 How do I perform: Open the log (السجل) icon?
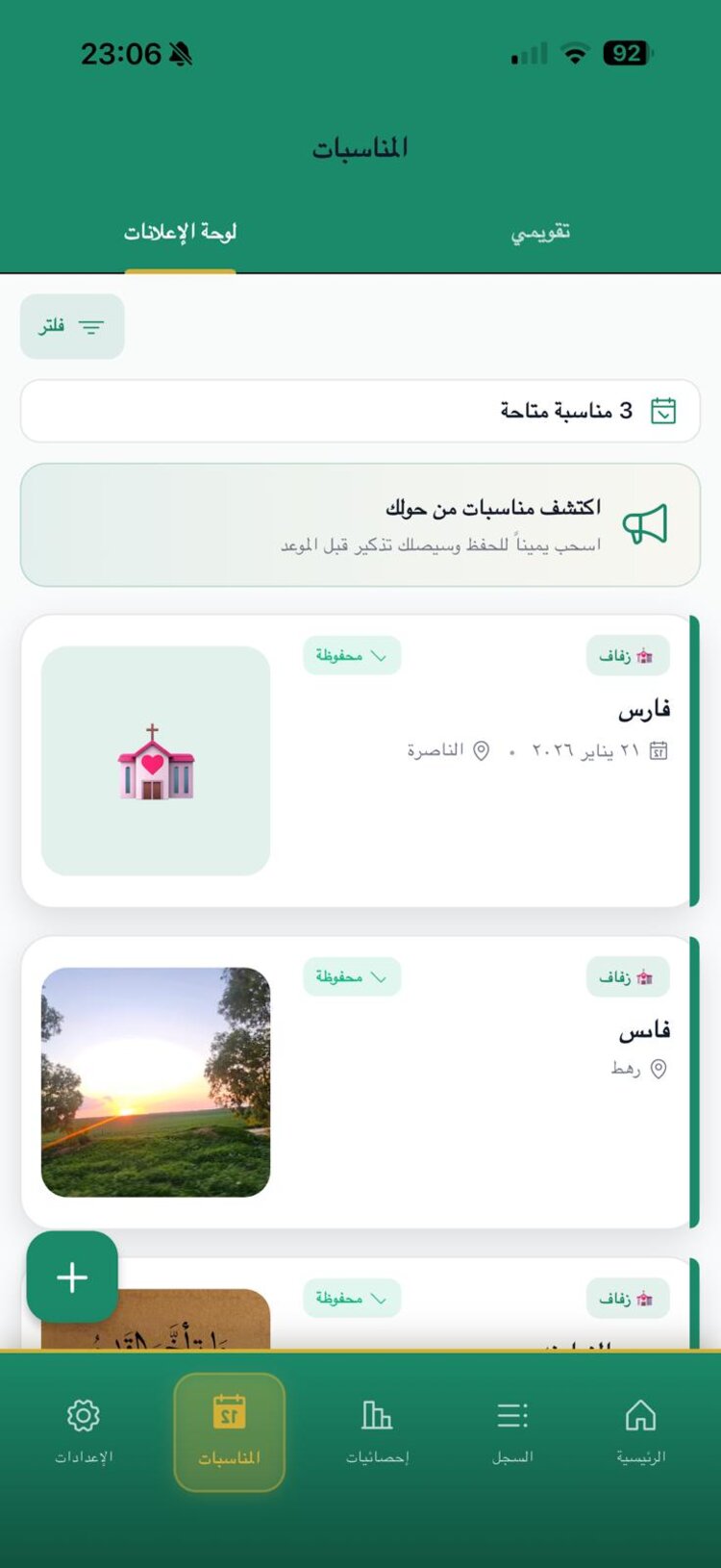[x=513, y=1415]
